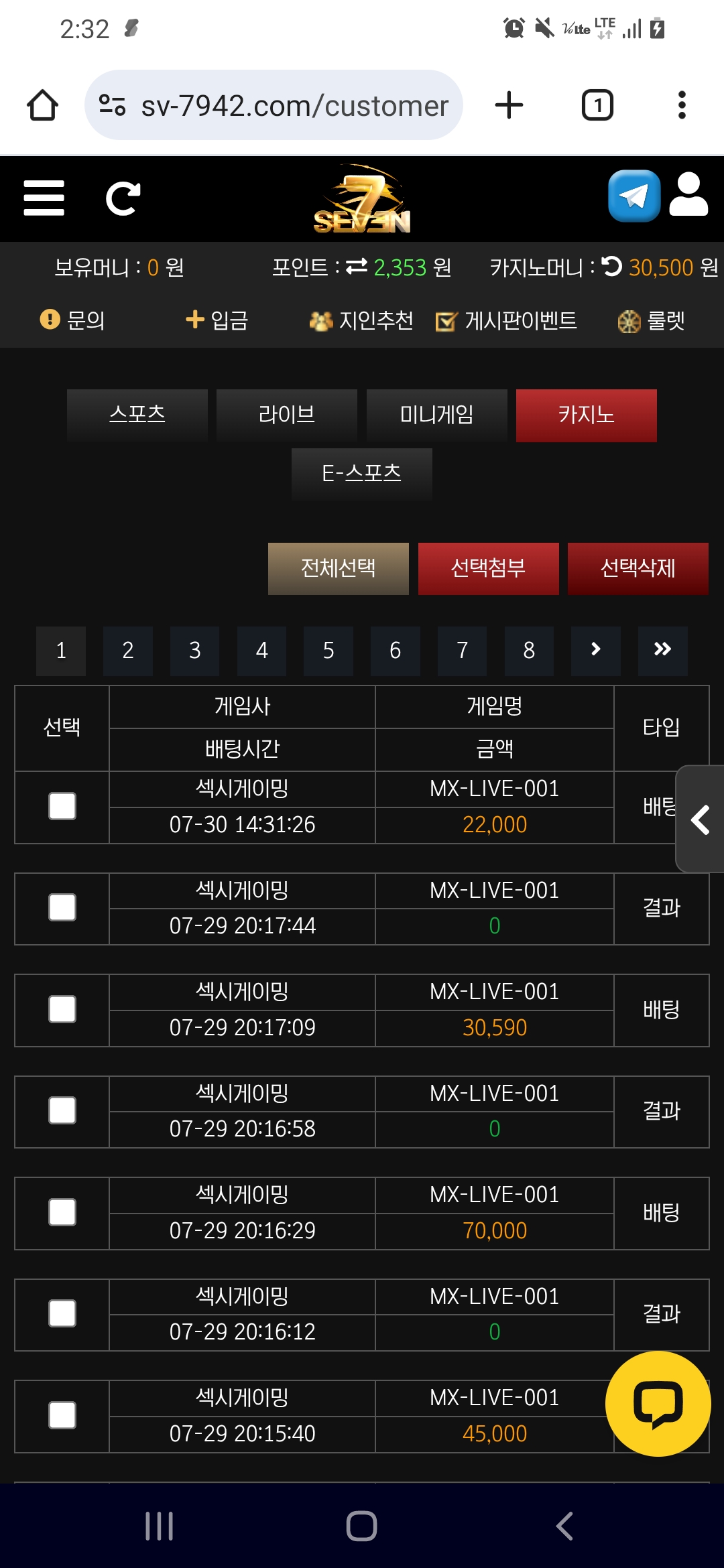
Task: Delete selection with 선택삭제
Action: coord(638,568)
